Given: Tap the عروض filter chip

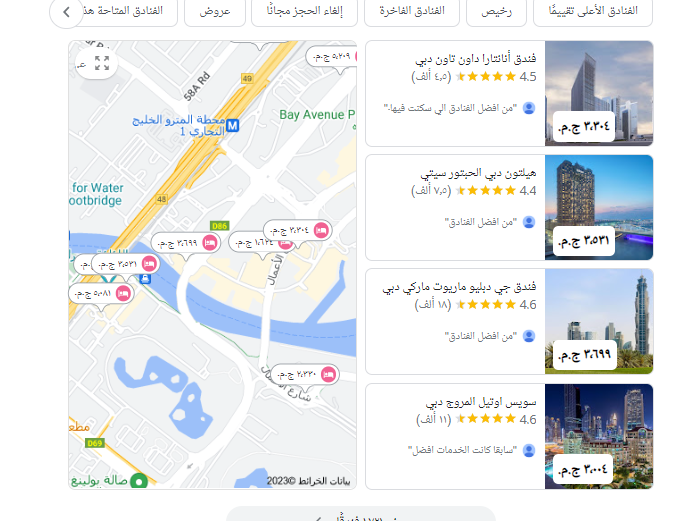Looking at the screenshot, I should pyautogui.click(x=214, y=12).
